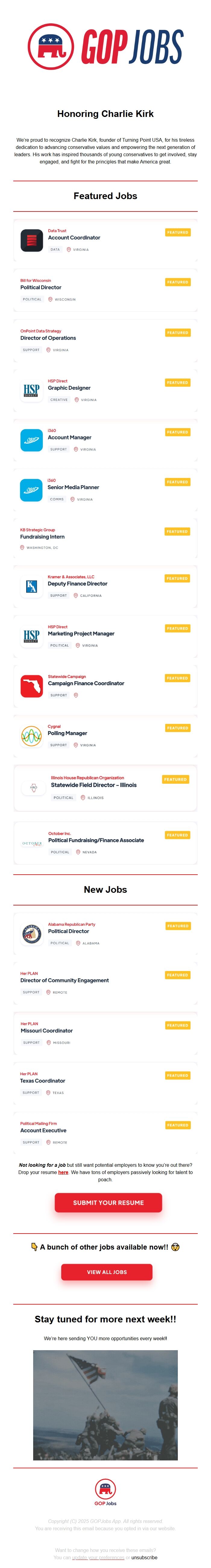Open Campaign Finance Coordinator listing
The image size is (211, 1568).
86,684
